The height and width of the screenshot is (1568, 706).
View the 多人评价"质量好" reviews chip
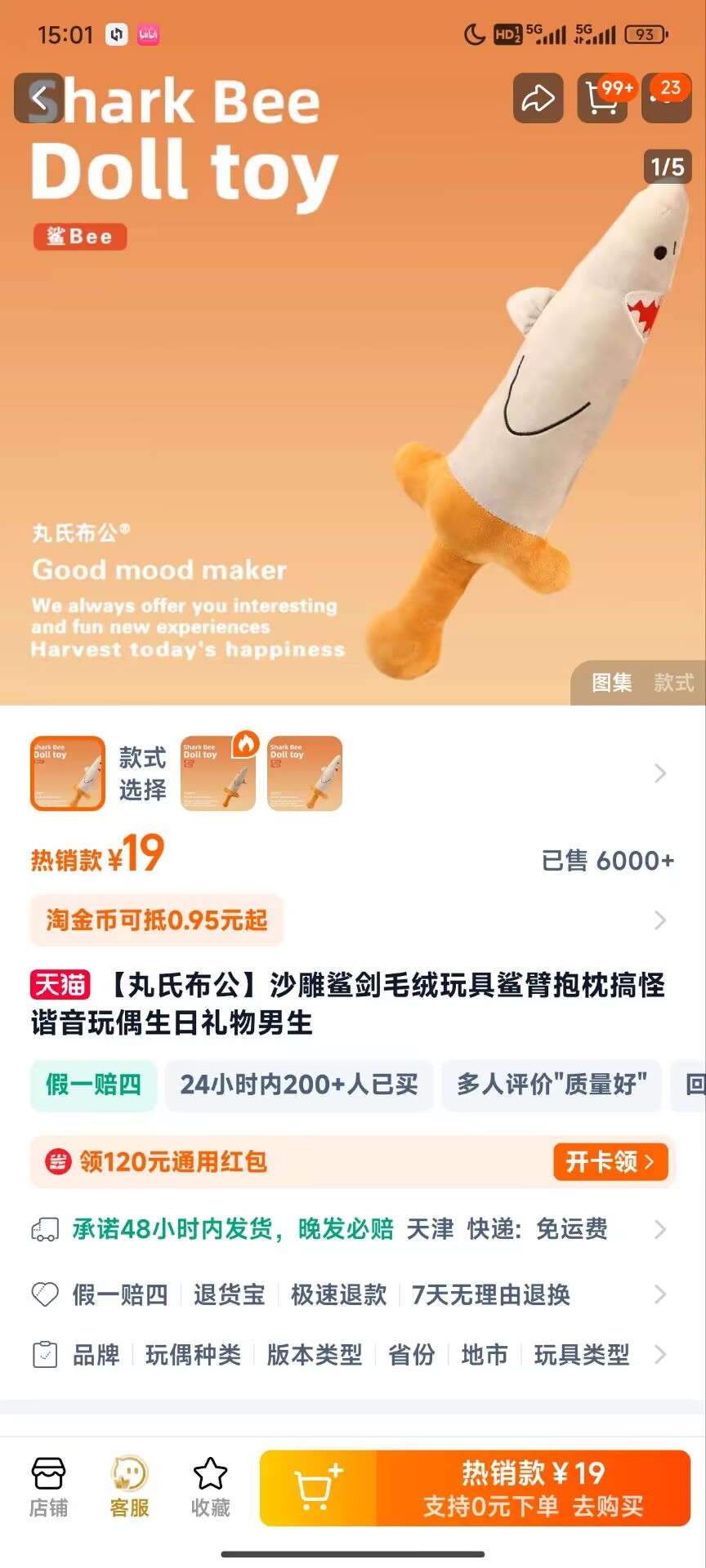click(x=552, y=1085)
